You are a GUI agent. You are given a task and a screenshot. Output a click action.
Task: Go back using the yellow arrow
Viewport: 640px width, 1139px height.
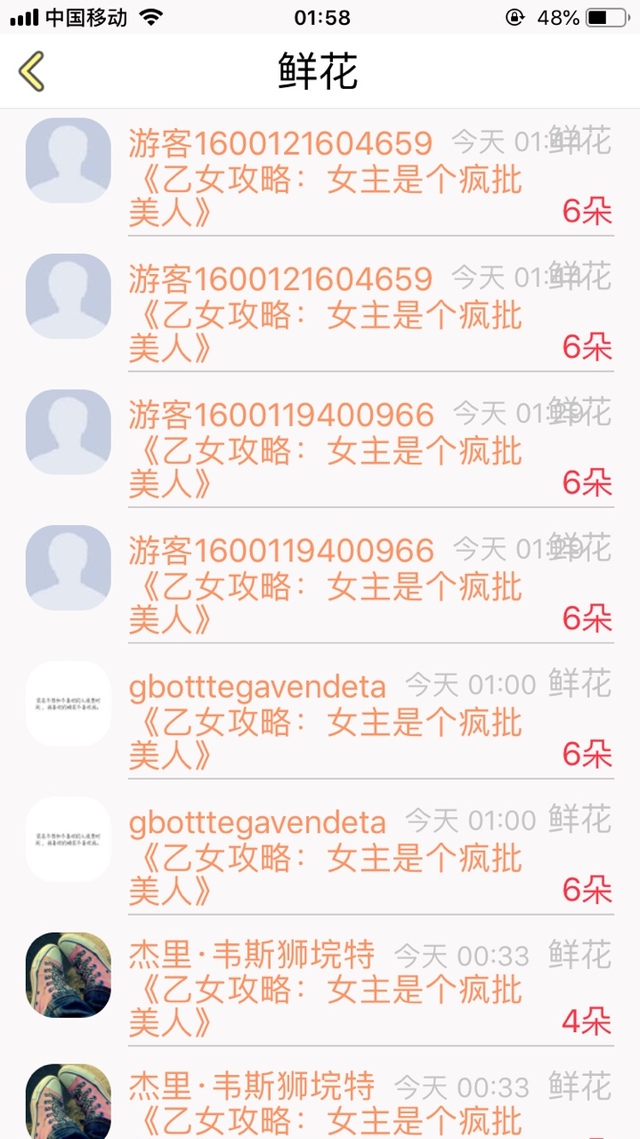[31, 71]
